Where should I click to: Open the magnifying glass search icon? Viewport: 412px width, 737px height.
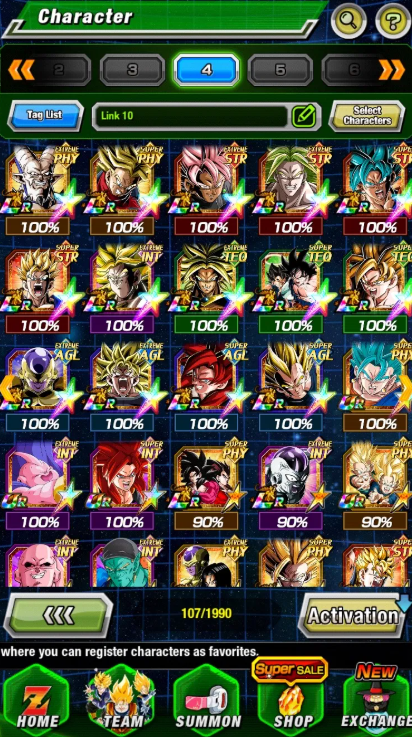349,21
